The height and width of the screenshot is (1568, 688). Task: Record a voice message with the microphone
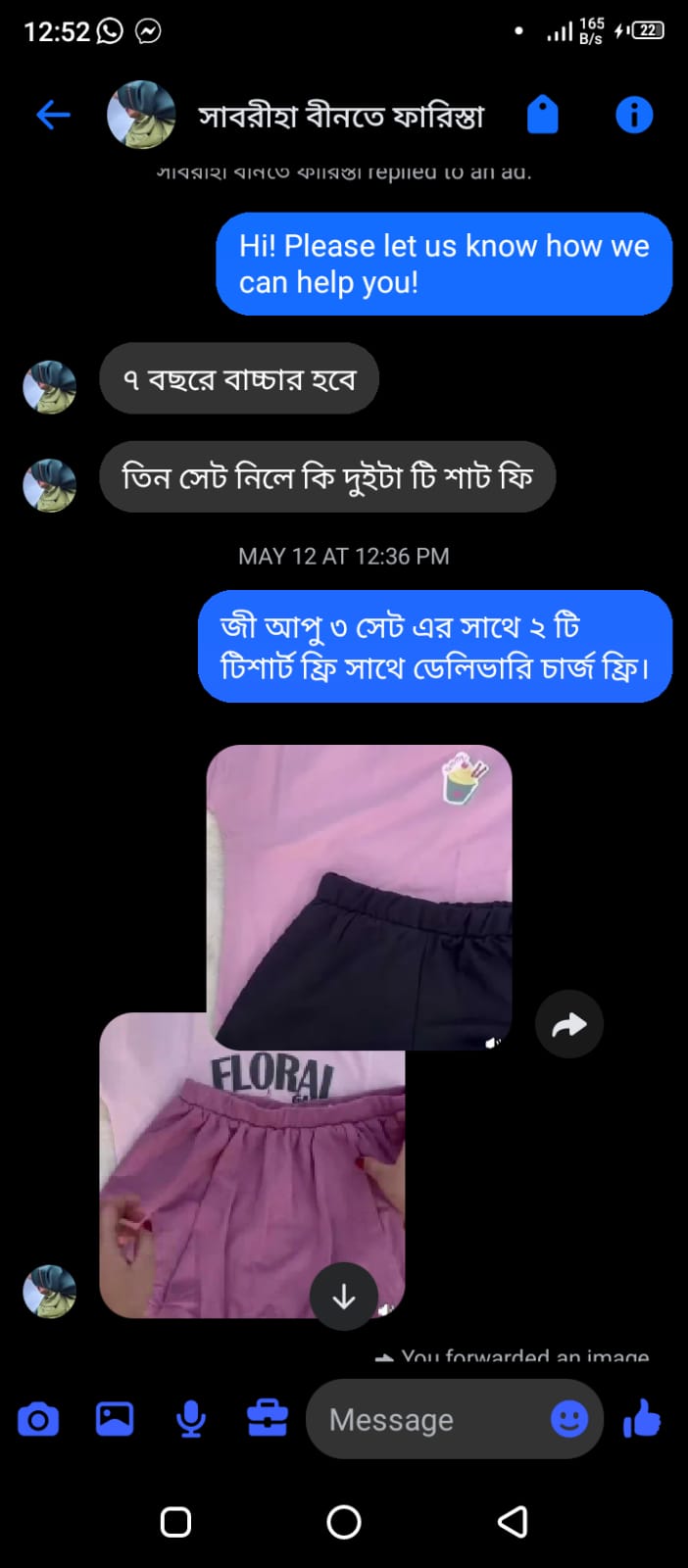(x=191, y=1419)
